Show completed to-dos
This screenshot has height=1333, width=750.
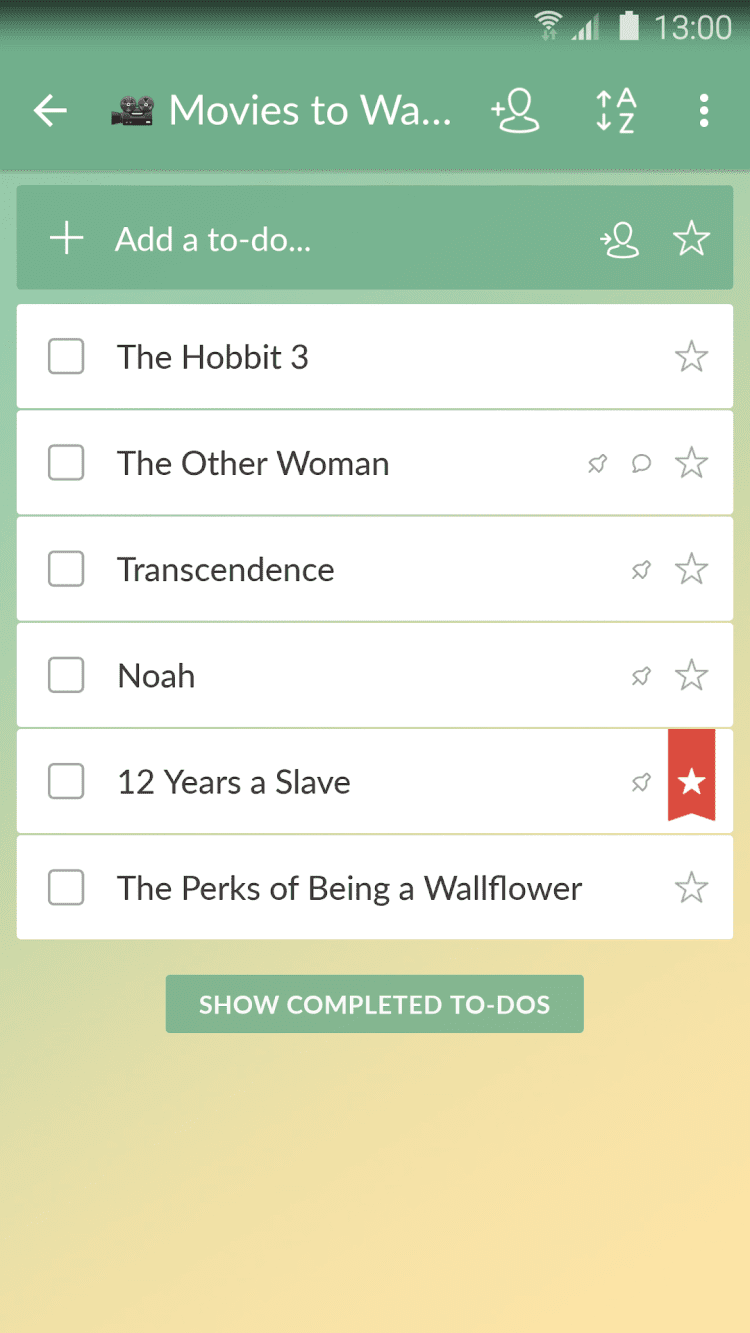pyautogui.click(x=374, y=1004)
